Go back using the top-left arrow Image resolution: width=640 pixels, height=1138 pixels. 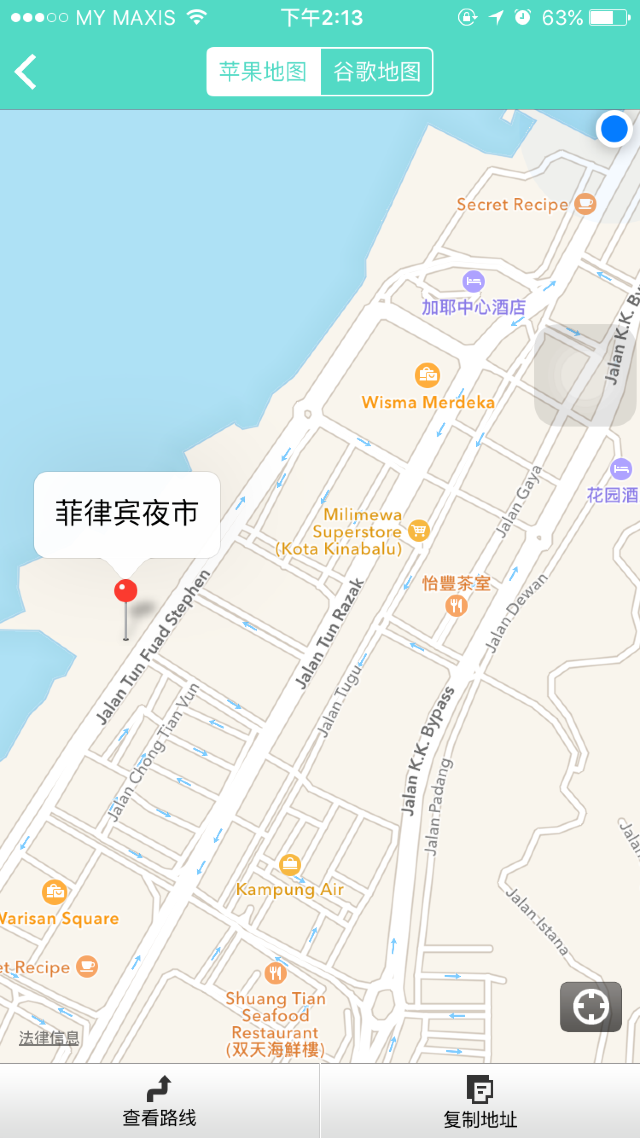click(x=26, y=72)
